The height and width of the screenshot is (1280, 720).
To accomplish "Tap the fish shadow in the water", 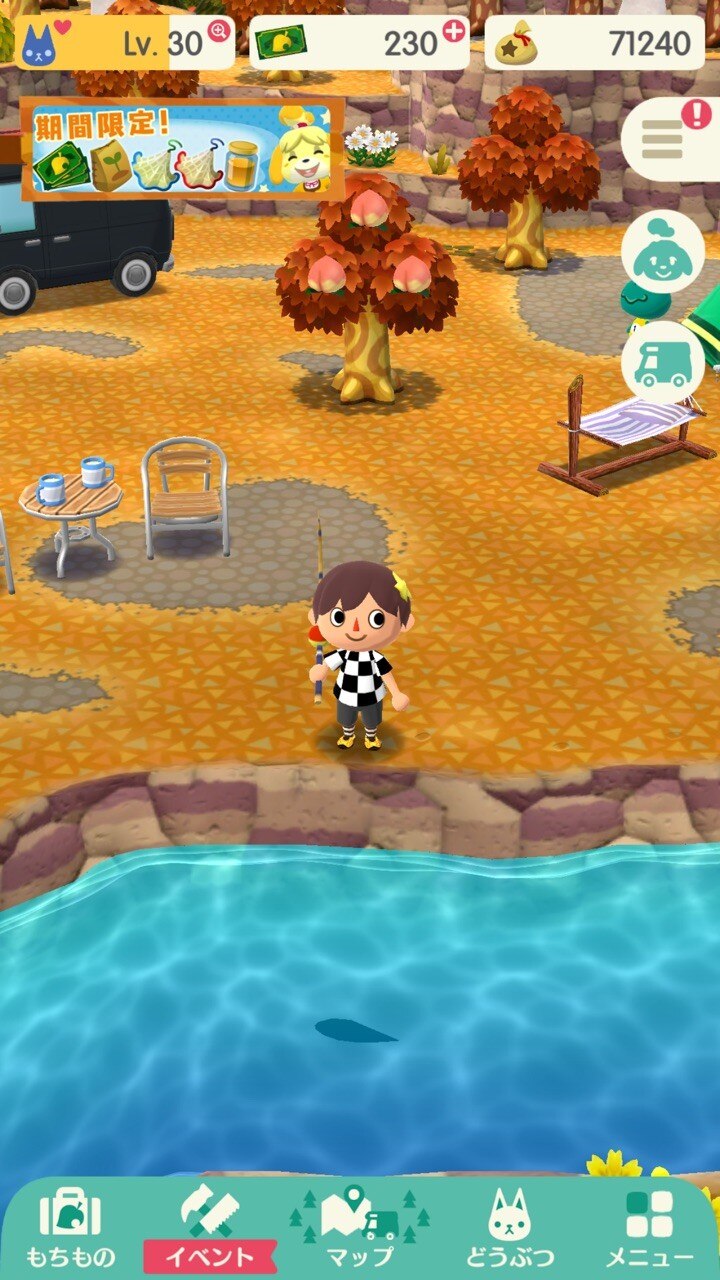I will [x=355, y=1030].
